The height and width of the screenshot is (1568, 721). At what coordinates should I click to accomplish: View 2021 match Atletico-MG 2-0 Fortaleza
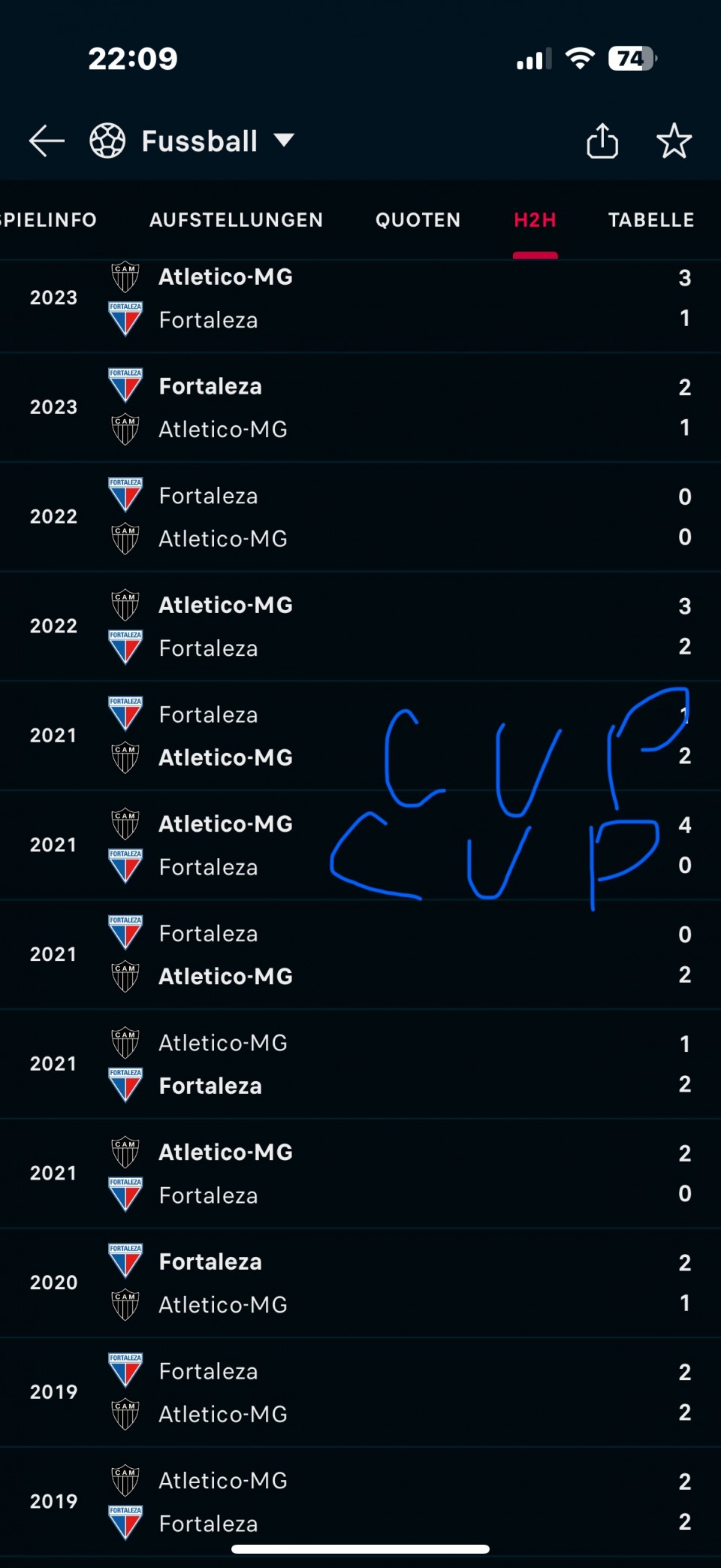(x=360, y=1174)
